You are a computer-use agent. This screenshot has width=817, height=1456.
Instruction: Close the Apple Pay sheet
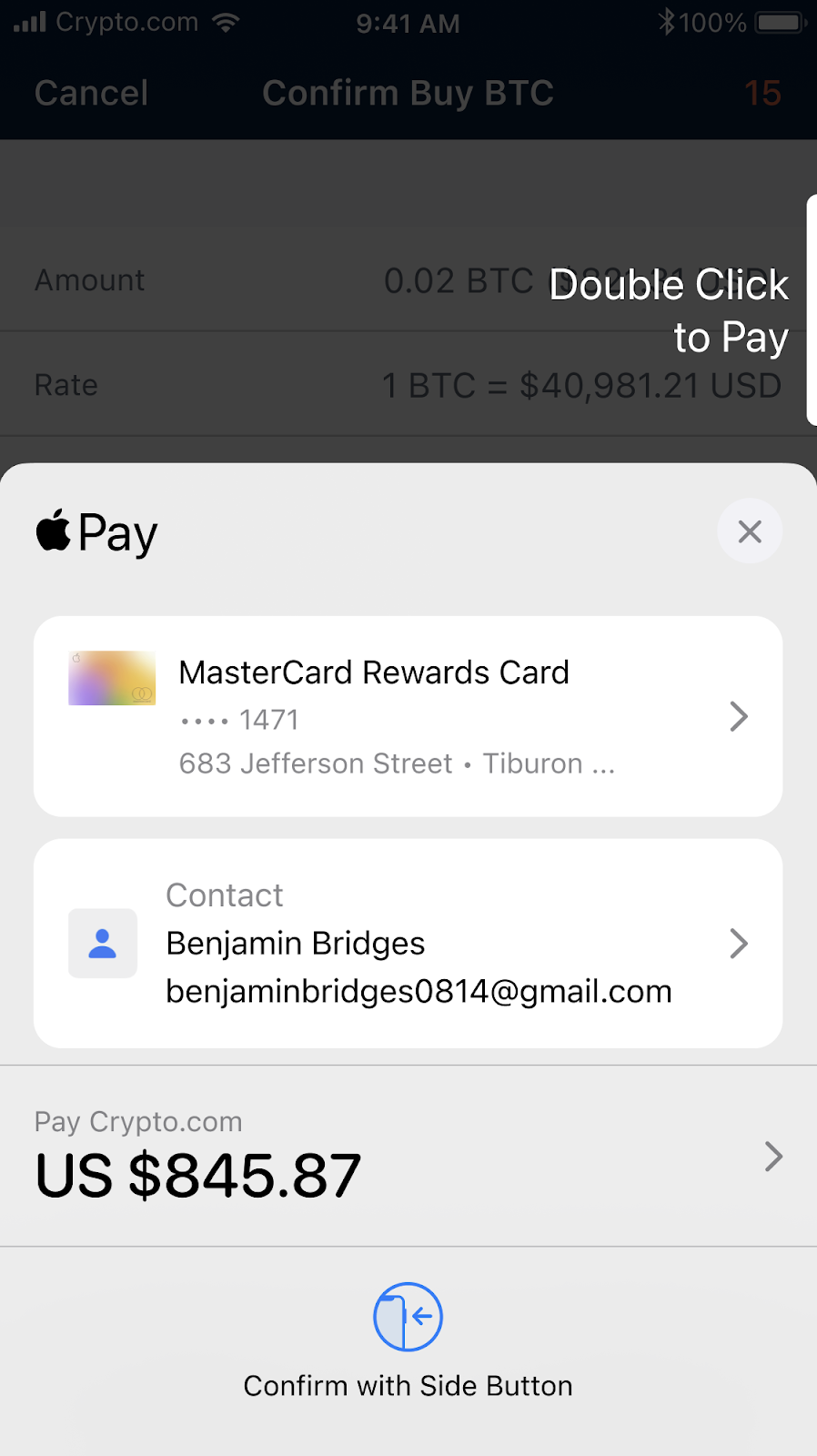749,531
